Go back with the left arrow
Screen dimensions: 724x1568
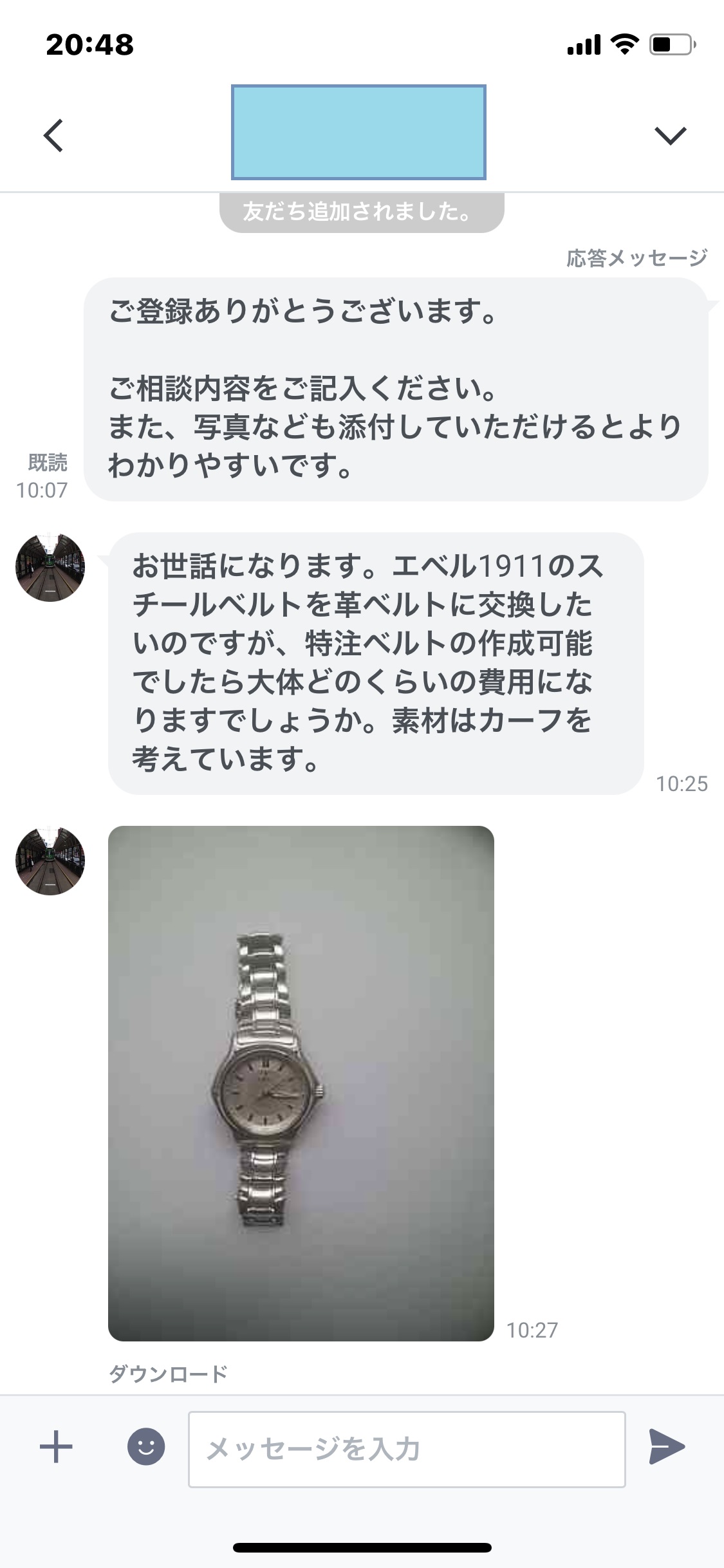point(53,135)
